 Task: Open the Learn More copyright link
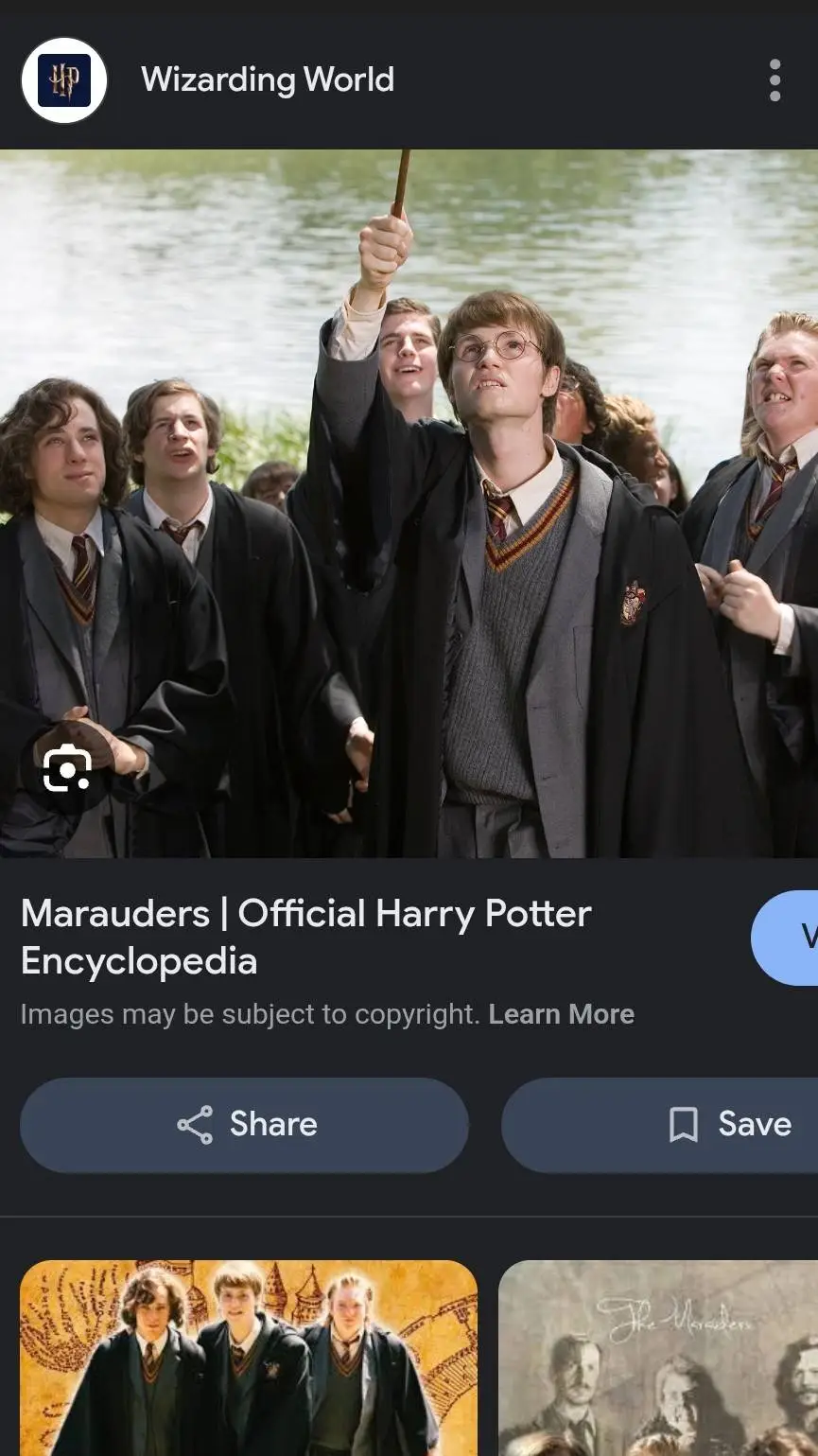pyautogui.click(x=561, y=1014)
